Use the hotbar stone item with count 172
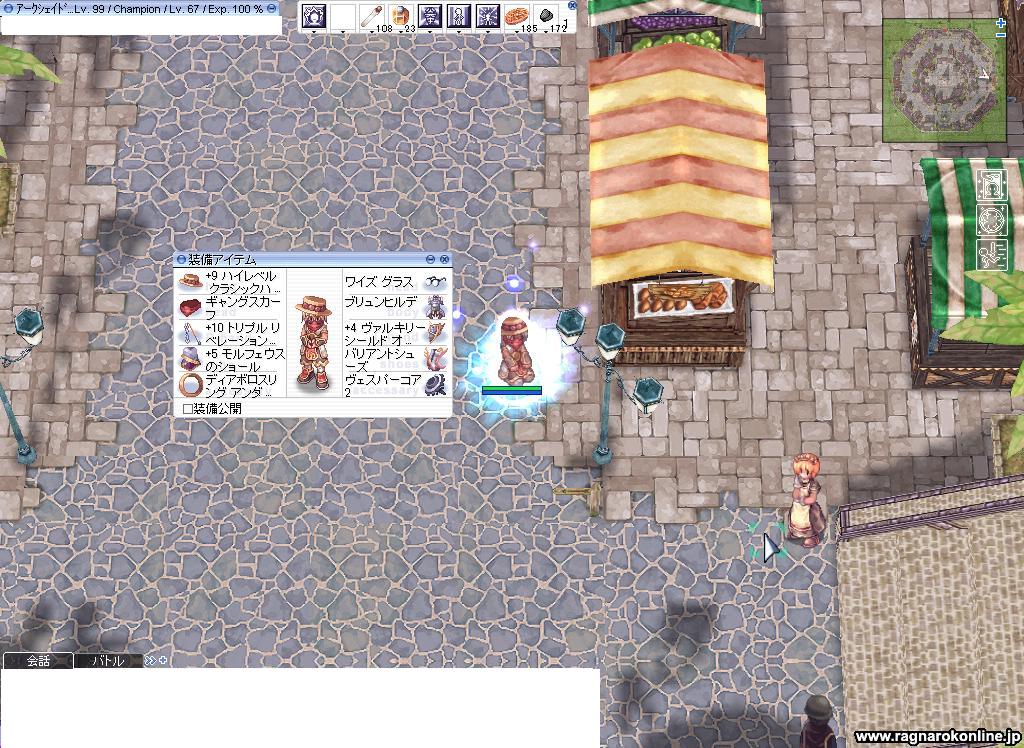 [x=548, y=16]
